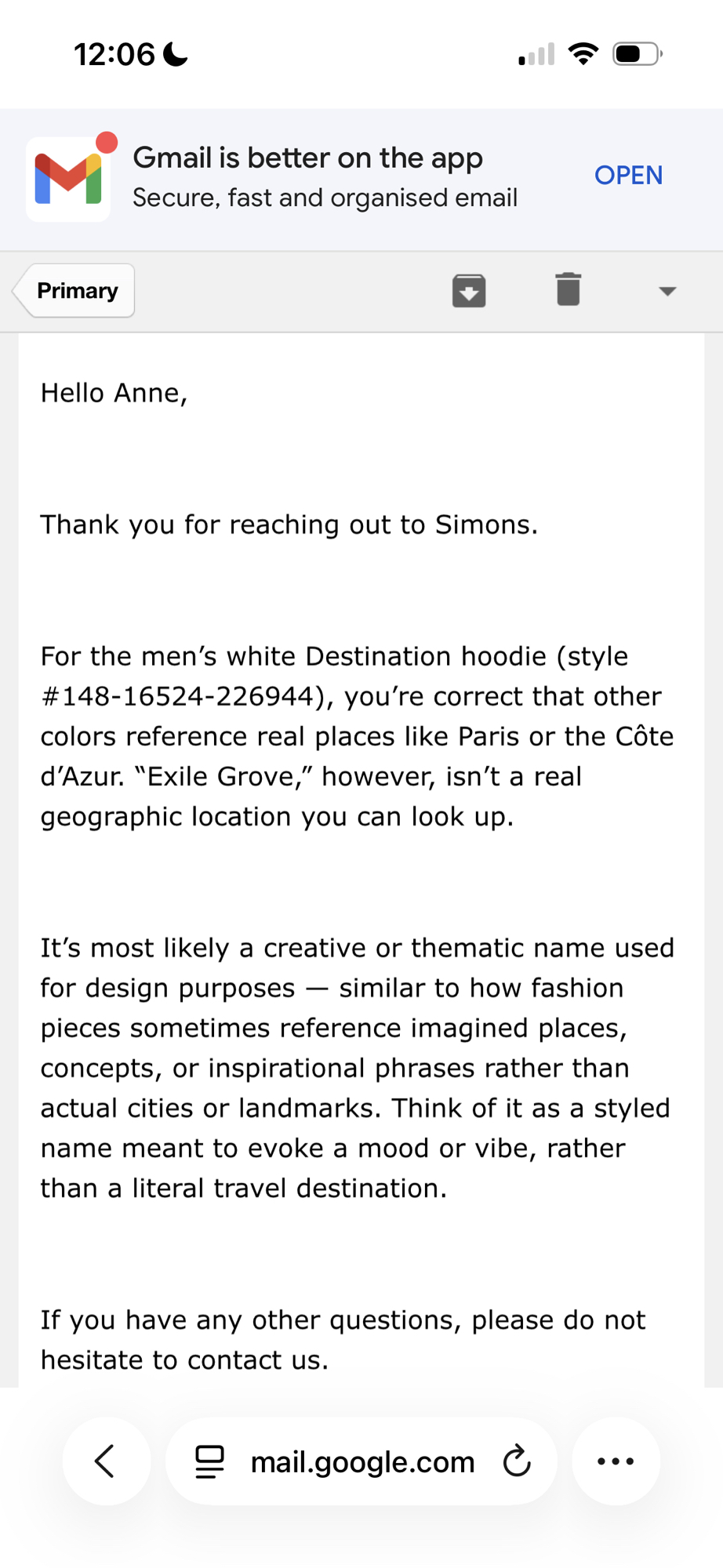Screen dimensions: 723x1568
Task: Archive this email
Action: pyautogui.click(x=469, y=291)
